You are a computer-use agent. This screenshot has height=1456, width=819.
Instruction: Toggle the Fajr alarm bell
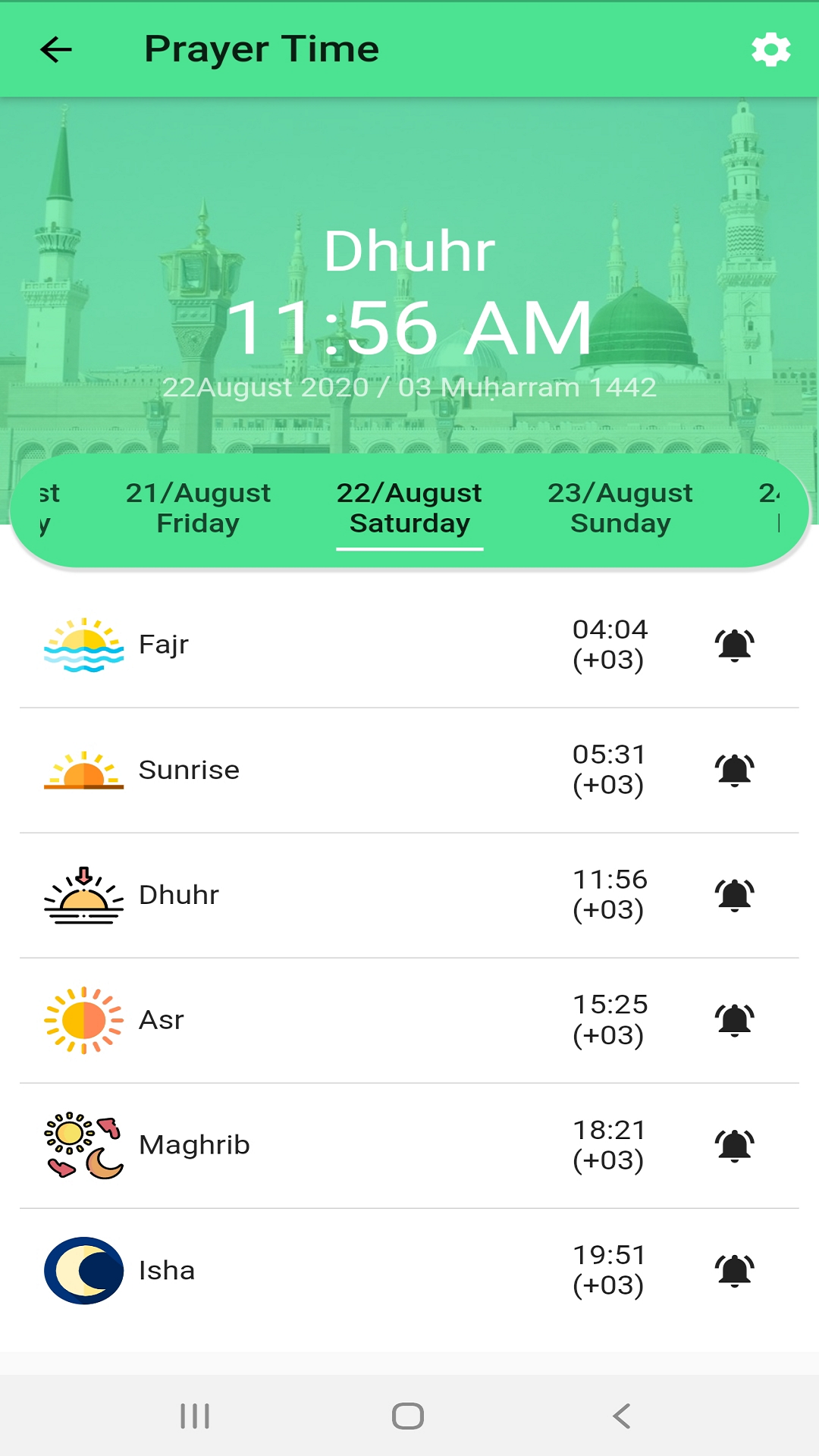(734, 645)
